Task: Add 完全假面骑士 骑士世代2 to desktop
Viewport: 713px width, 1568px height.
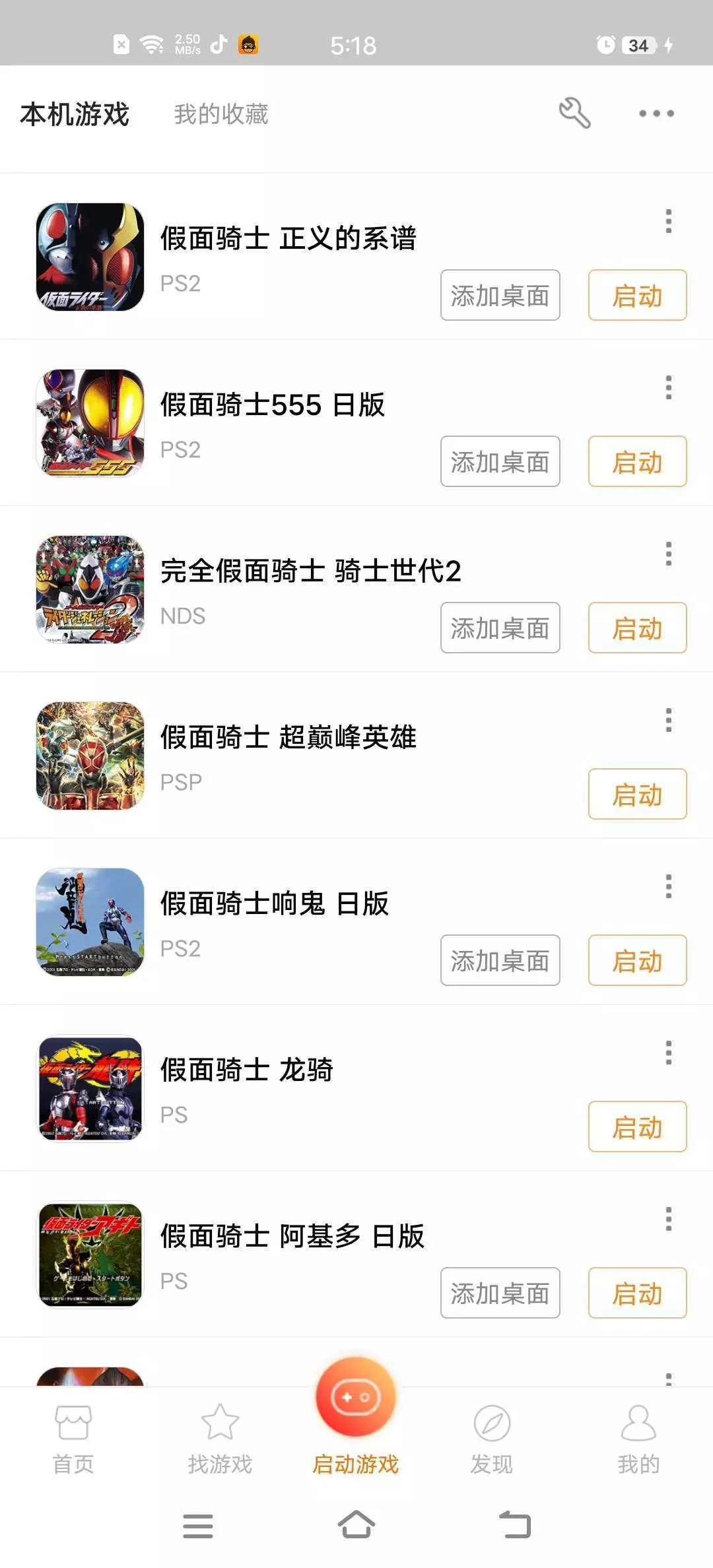Action: click(x=500, y=628)
